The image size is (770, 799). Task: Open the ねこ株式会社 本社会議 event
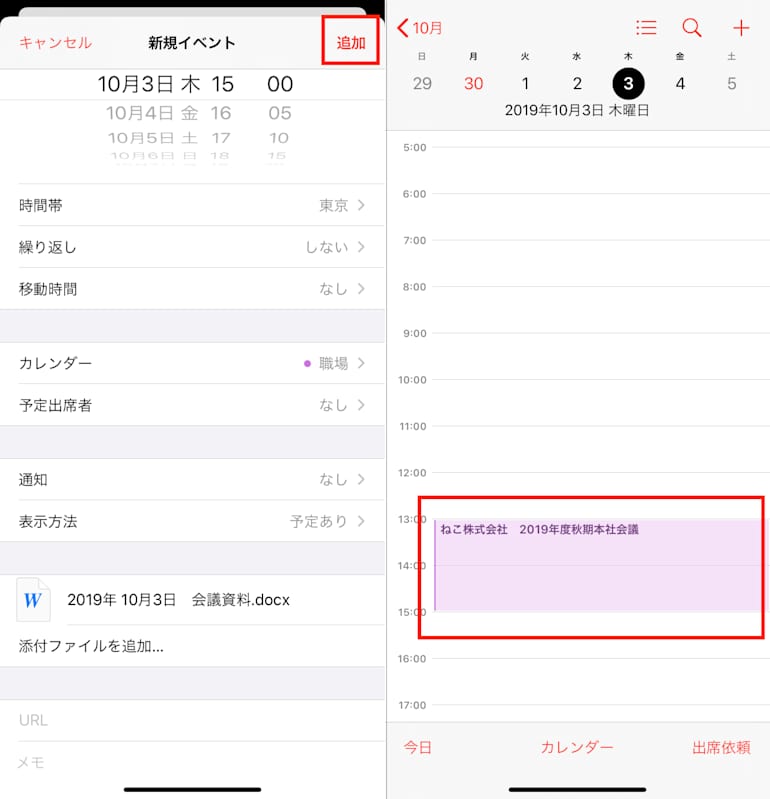[599, 565]
